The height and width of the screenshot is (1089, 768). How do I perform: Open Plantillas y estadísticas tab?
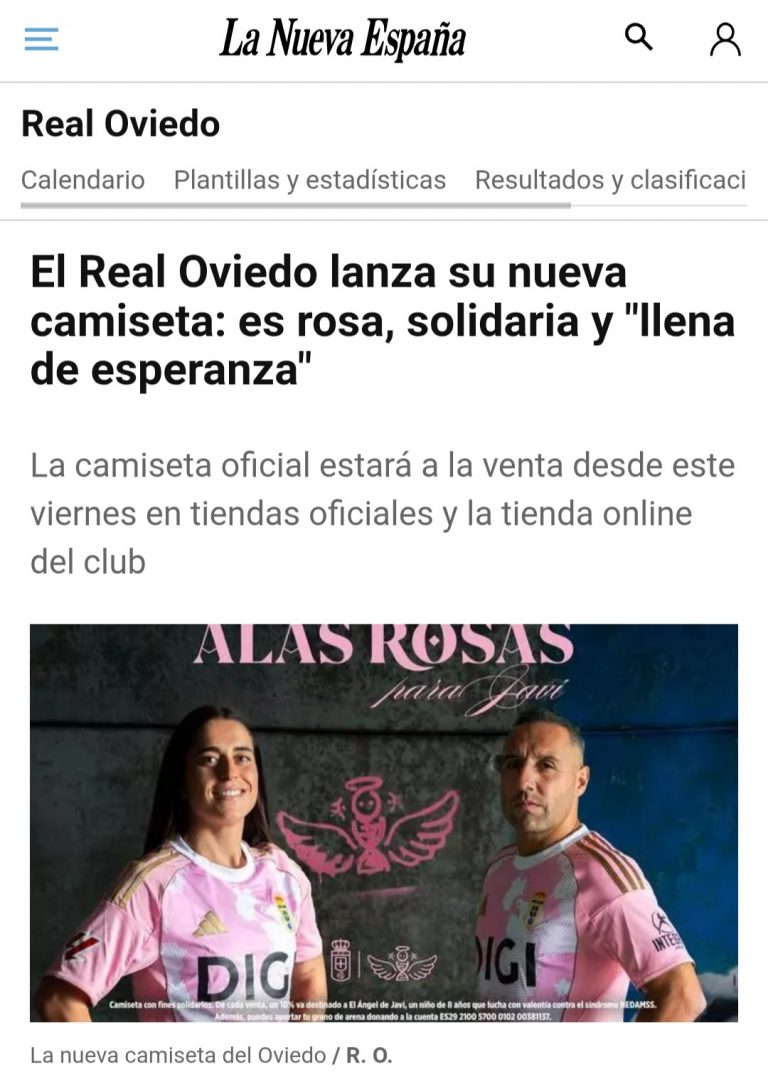pyautogui.click(x=310, y=180)
